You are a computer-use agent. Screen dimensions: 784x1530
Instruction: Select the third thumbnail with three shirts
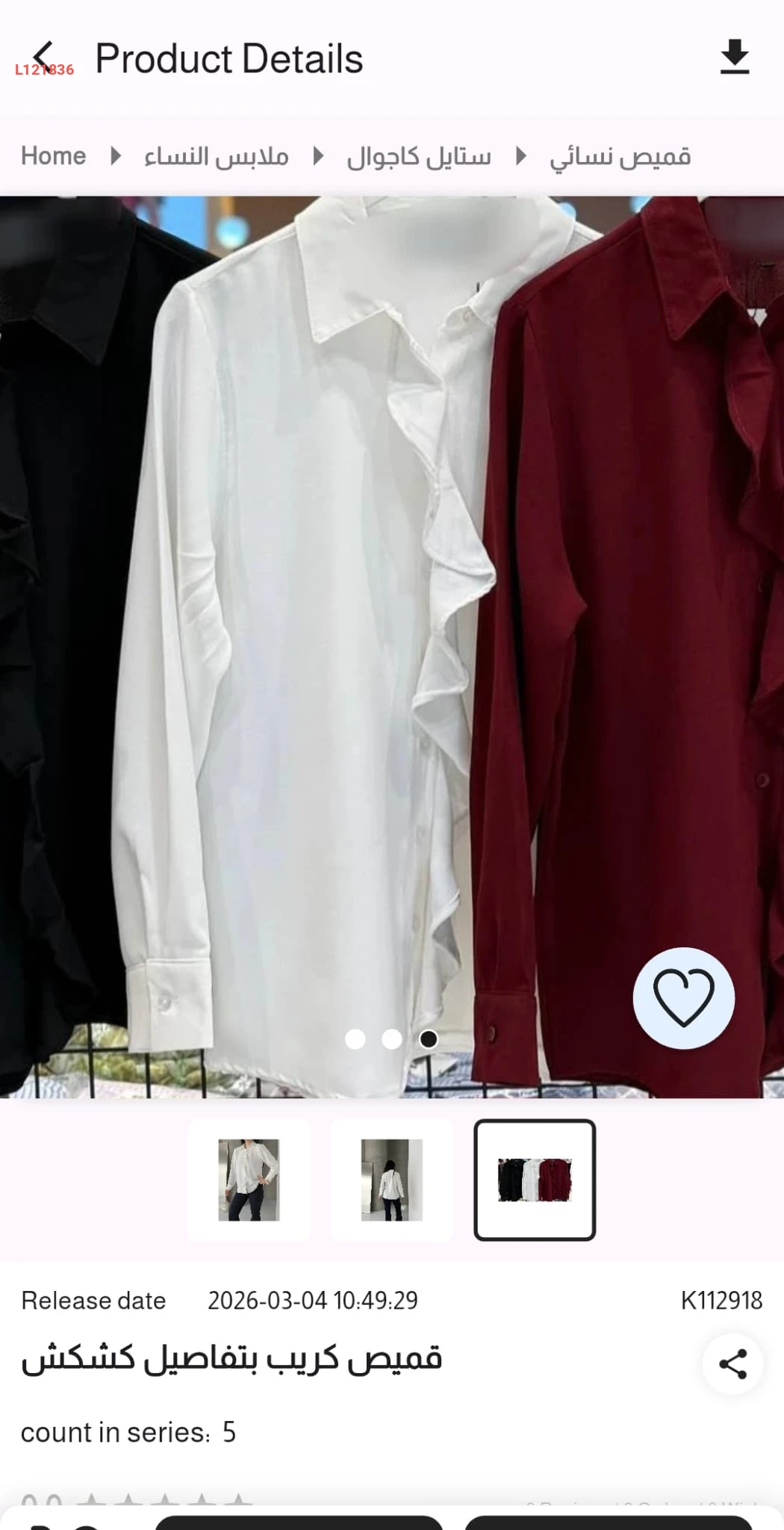pos(535,1180)
